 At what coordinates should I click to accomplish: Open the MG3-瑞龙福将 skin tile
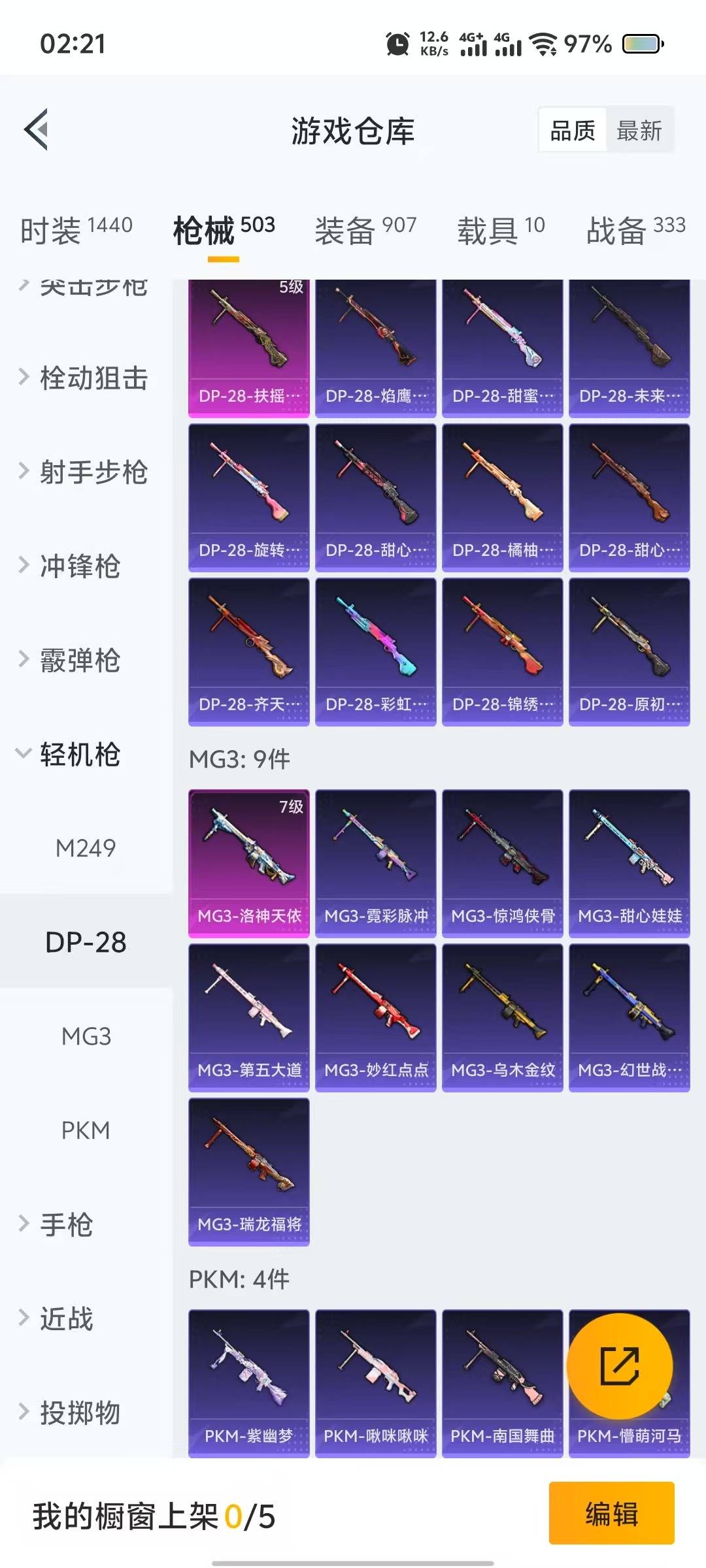point(249,1171)
